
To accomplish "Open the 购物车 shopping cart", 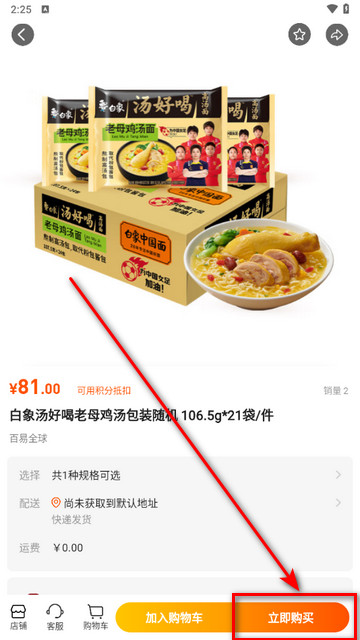I will pos(96,618).
